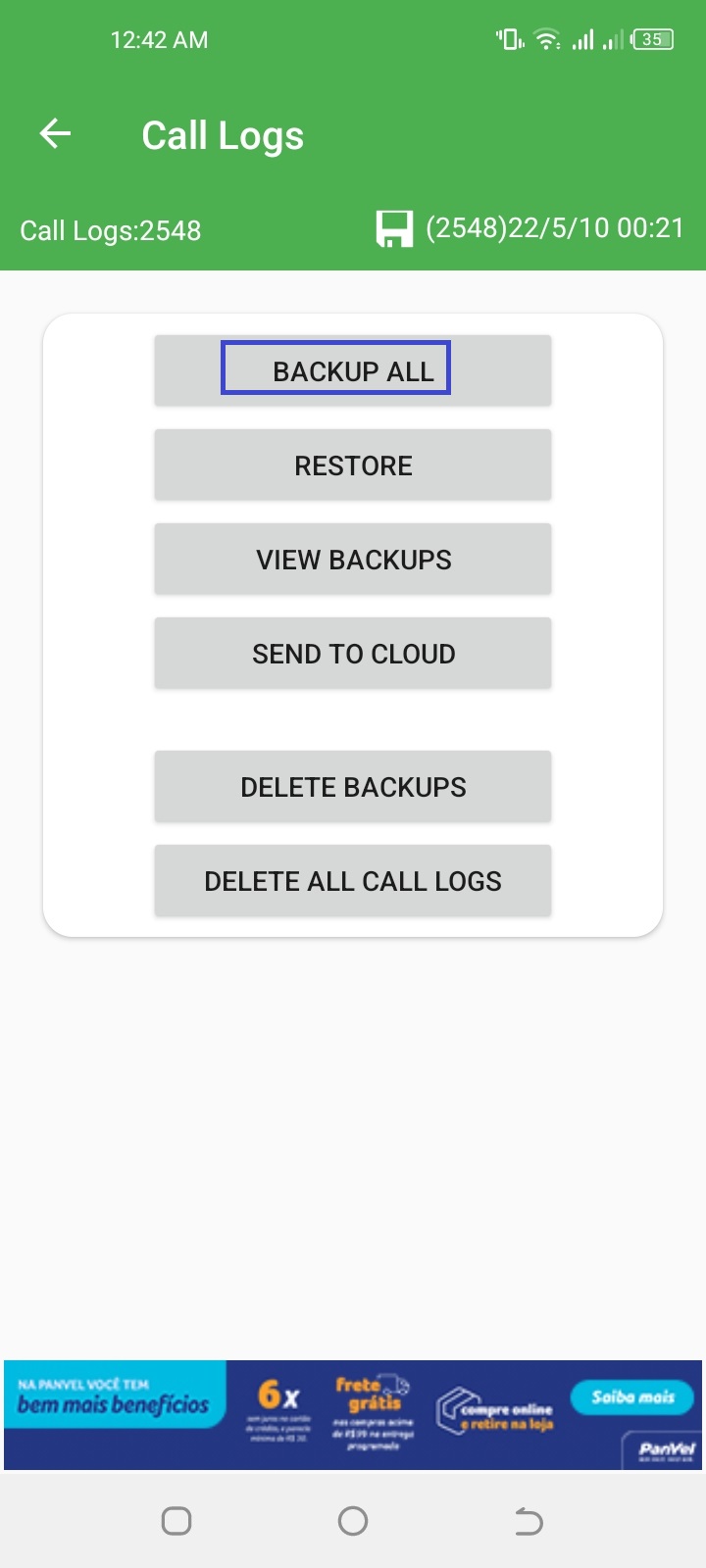Viewport: 706px width, 1568px height.
Task: Go back using the app bar arrow
Action: pyautogui.click(x=55, y=134)
